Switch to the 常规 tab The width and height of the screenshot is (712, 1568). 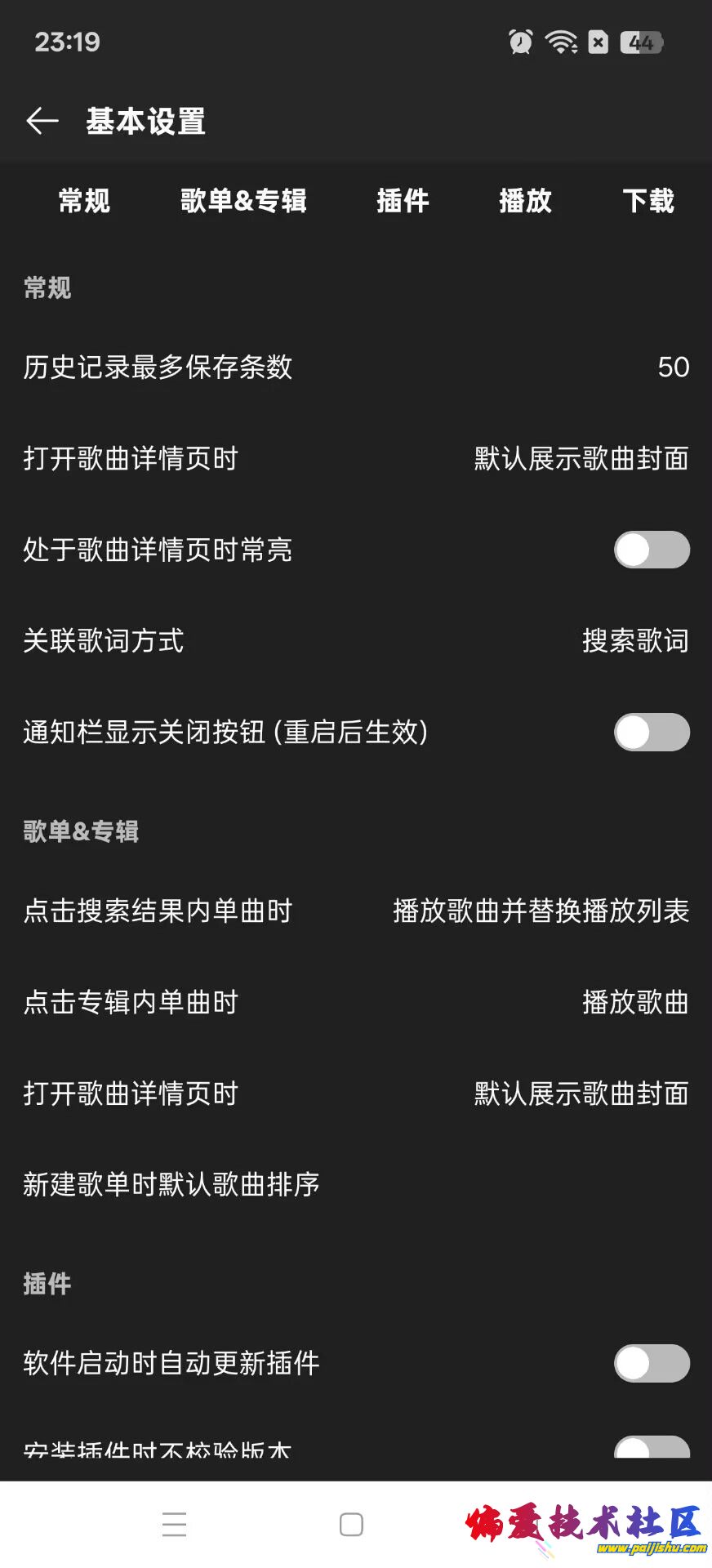pyautogui.click(x=84, y=201)
